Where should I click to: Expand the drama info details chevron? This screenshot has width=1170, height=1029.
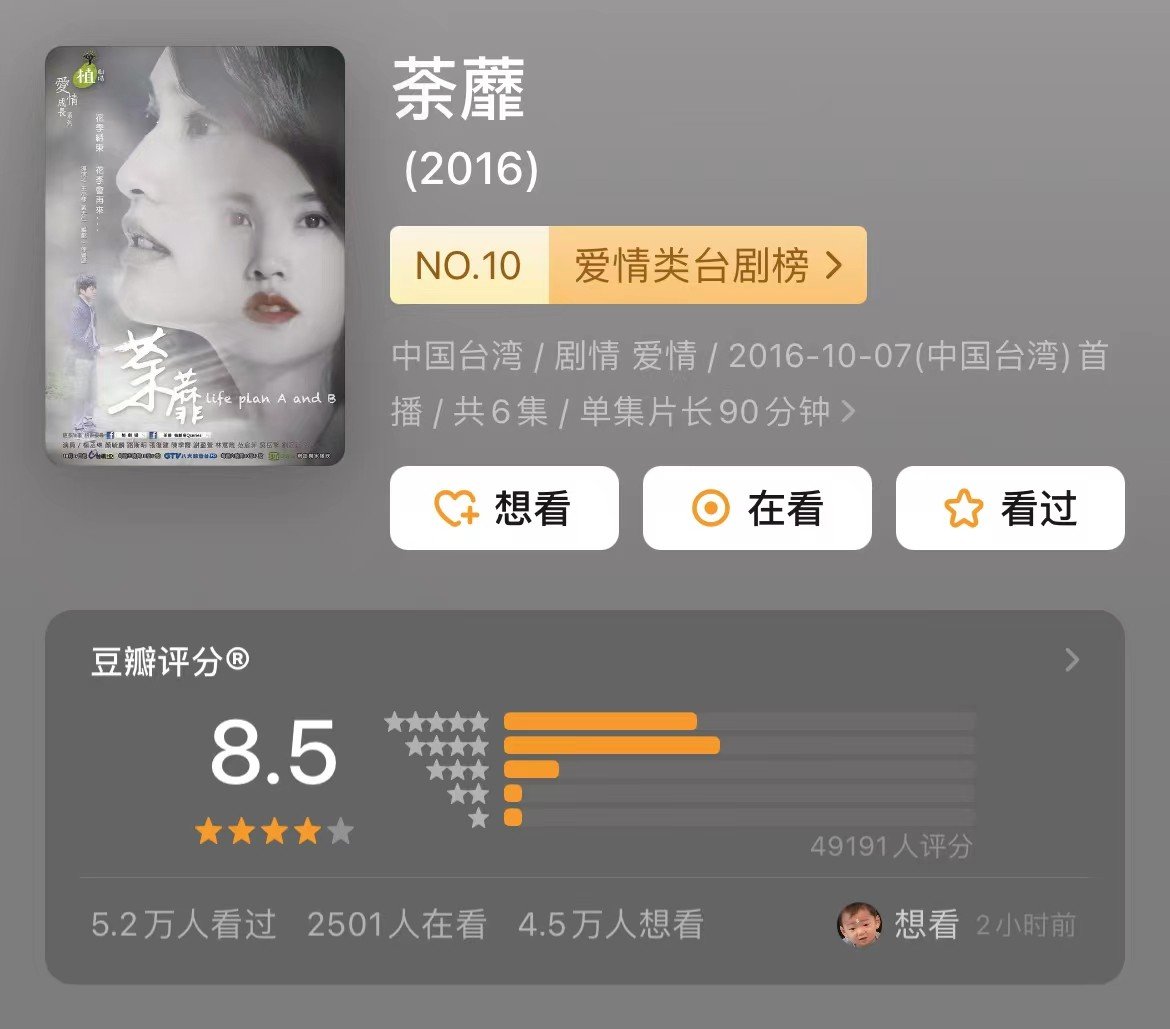tap(849, 411)
